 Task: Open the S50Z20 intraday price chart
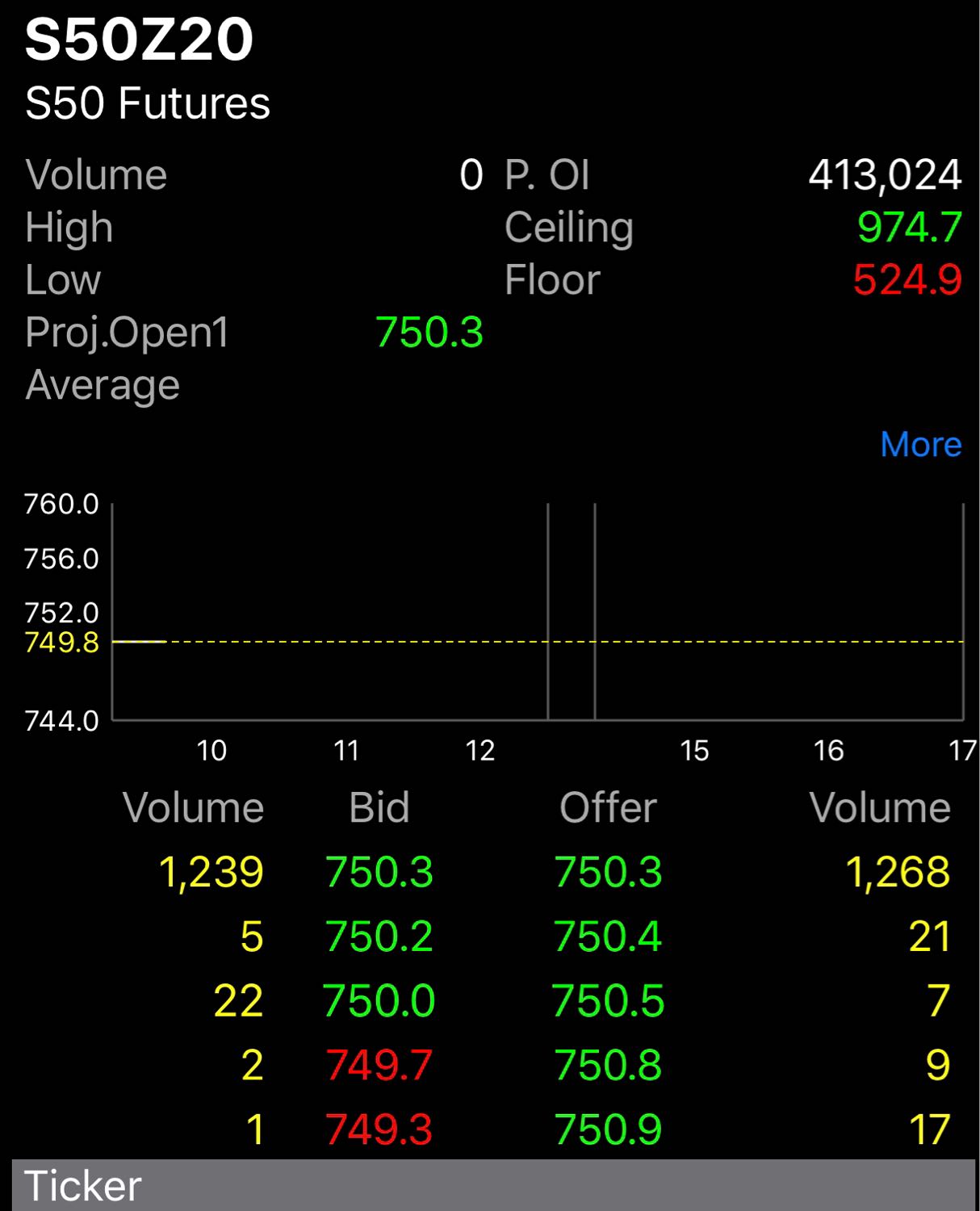tap(537, 612)
